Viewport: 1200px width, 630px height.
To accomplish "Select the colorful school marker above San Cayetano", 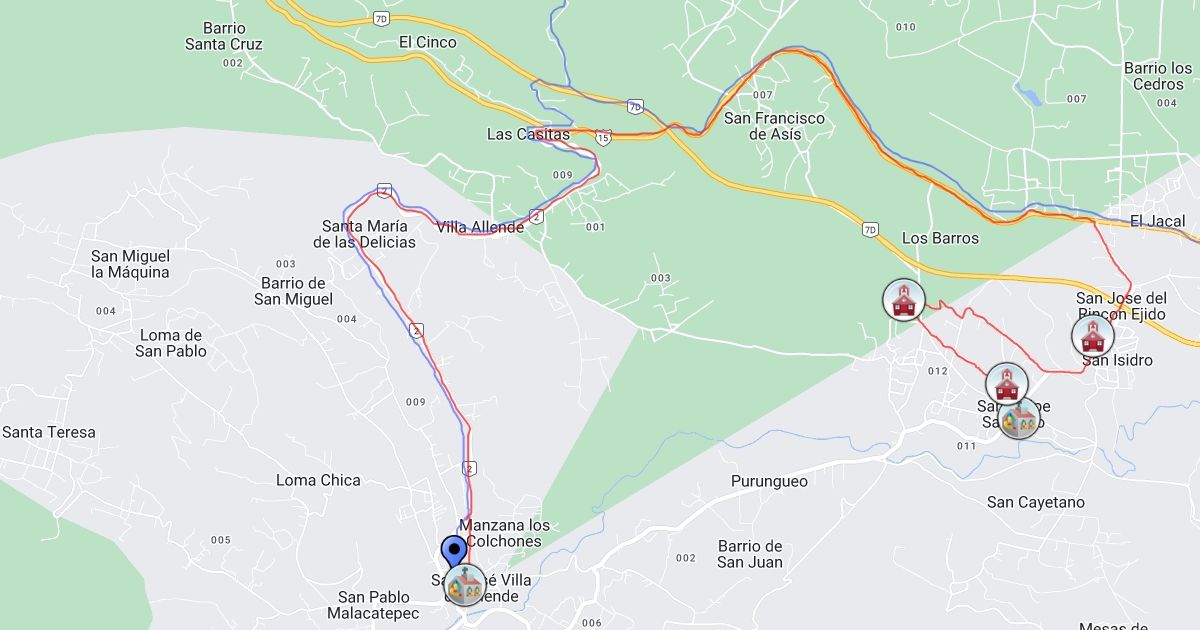I will click(1020, 419).
